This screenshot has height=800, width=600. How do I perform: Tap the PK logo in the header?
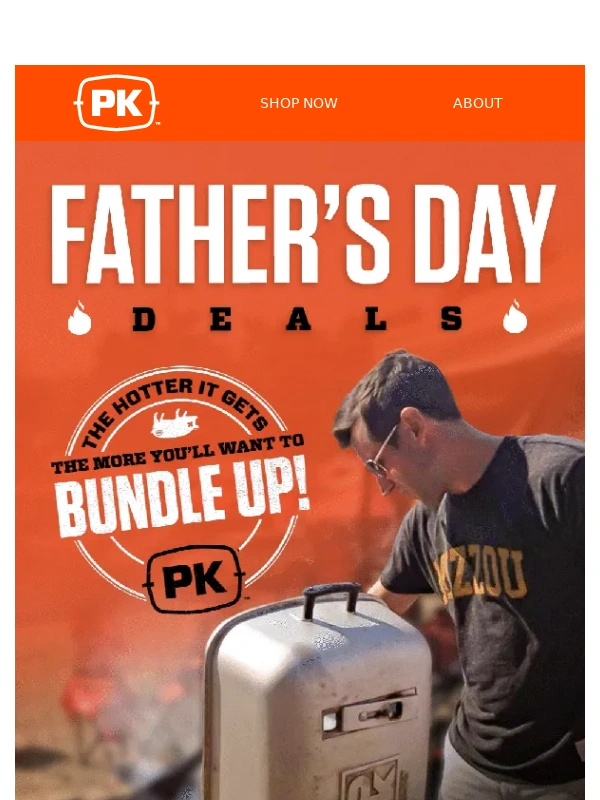[x=117, y=103]
